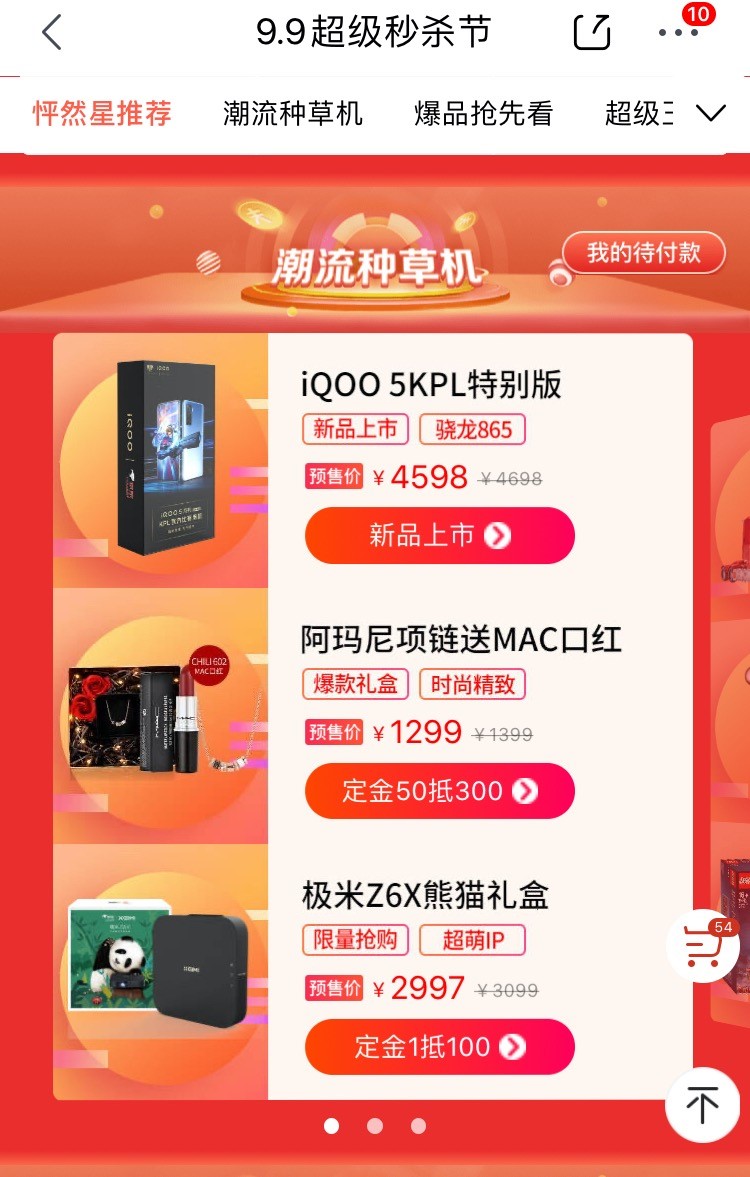Open 我的待付款 pending payments
The image size is (750, 1177).
(x=644, y=252)
